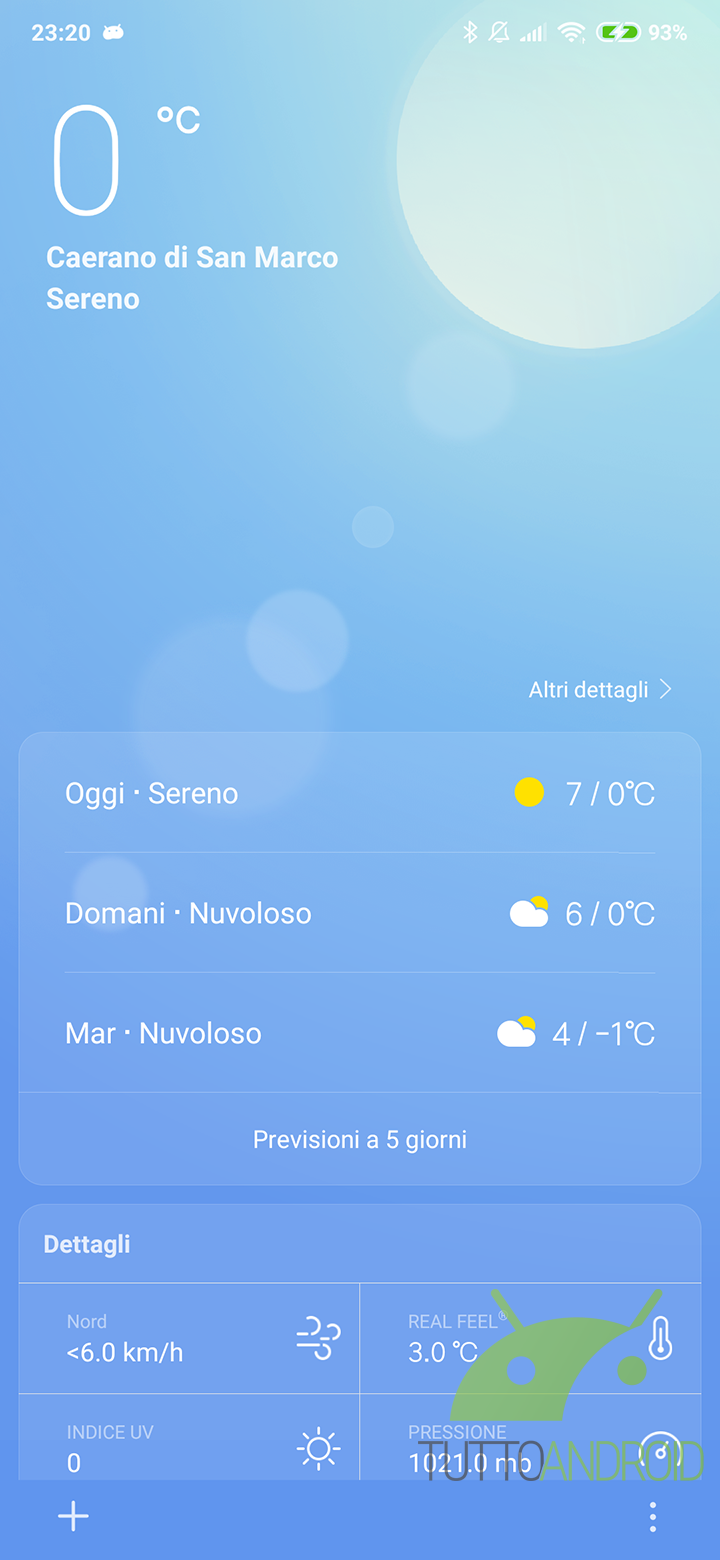Open the Previsioni a 5 giorni forecast
Image resolution: width=720 pixels, height=1560 pixels.
[360, 1140]
